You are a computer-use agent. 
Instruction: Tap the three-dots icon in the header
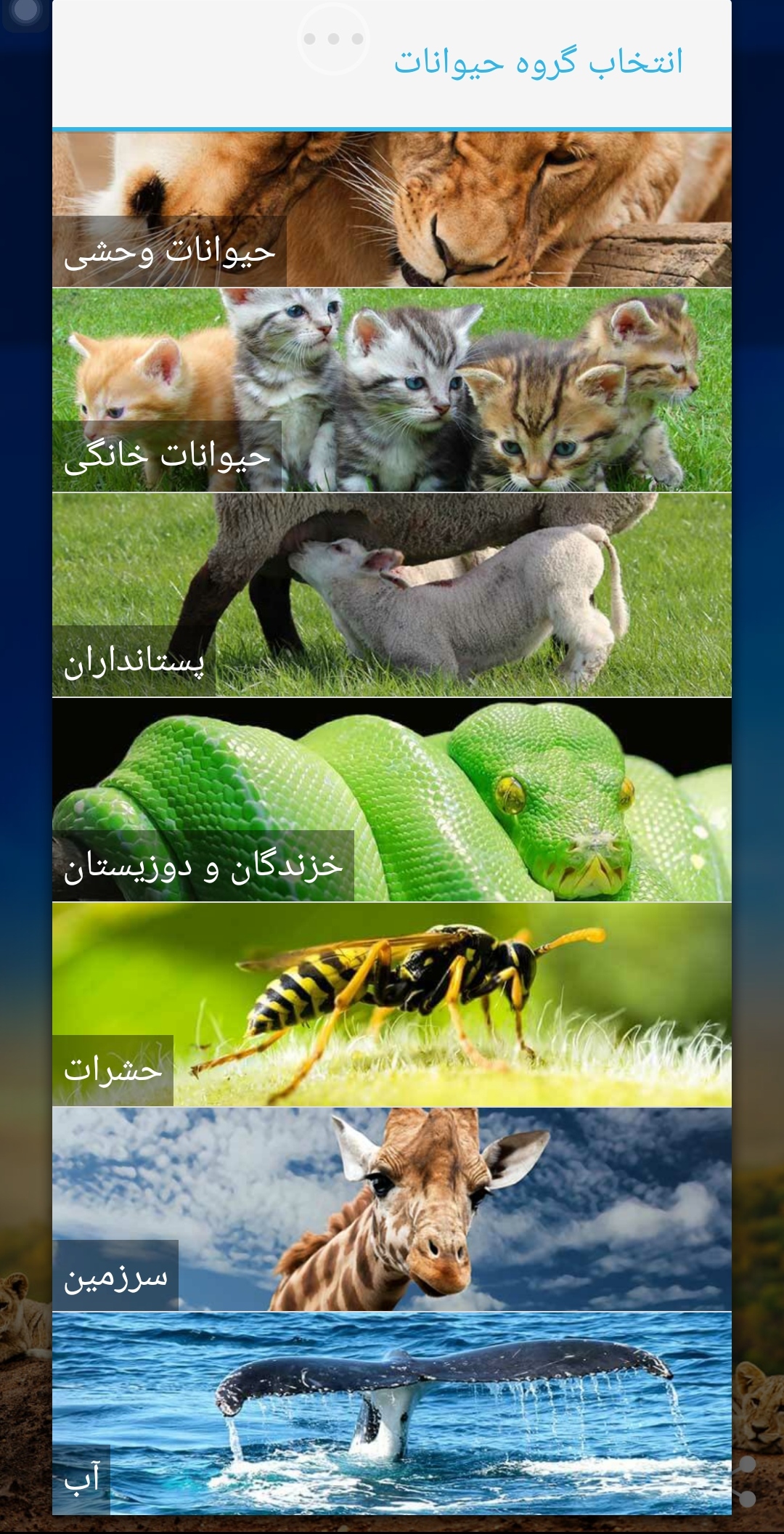(334, 40)
